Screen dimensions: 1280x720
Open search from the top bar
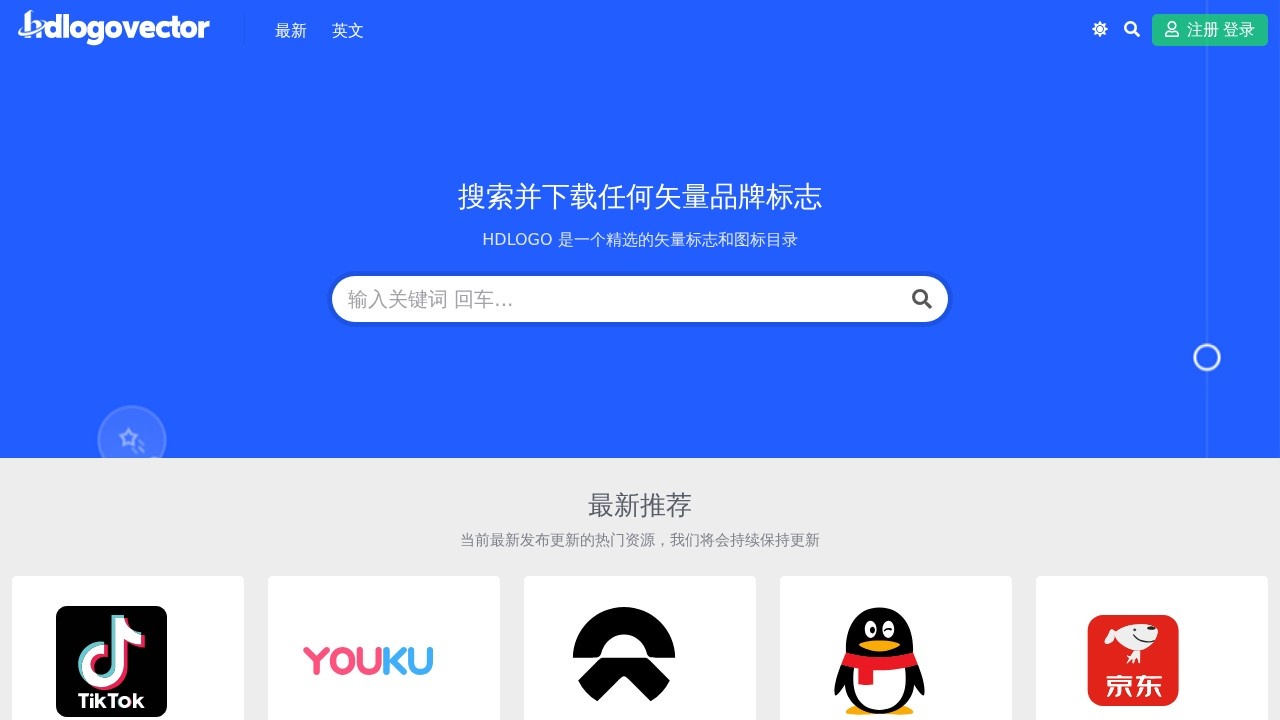tap(1132, 30)
